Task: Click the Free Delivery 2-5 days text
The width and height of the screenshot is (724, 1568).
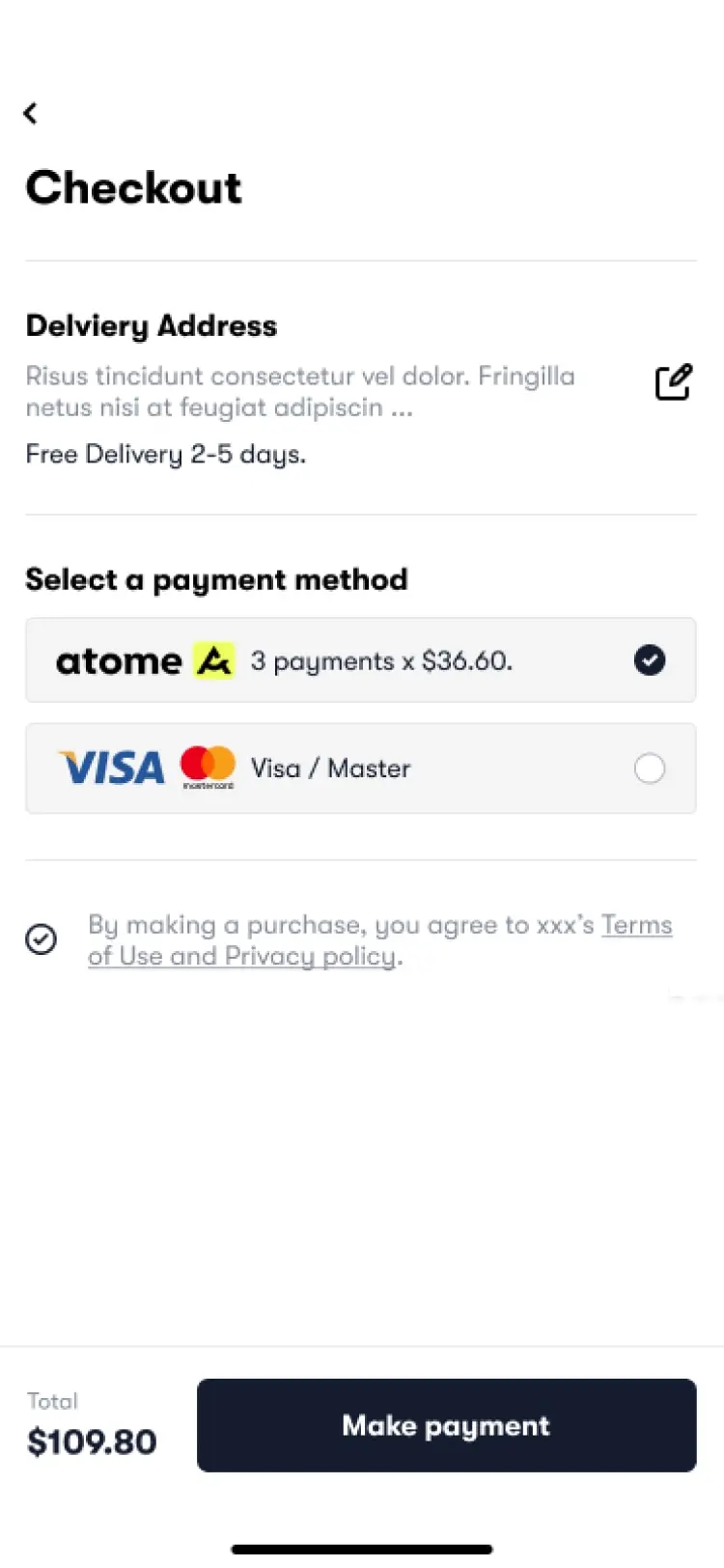Action: (164, 454)
